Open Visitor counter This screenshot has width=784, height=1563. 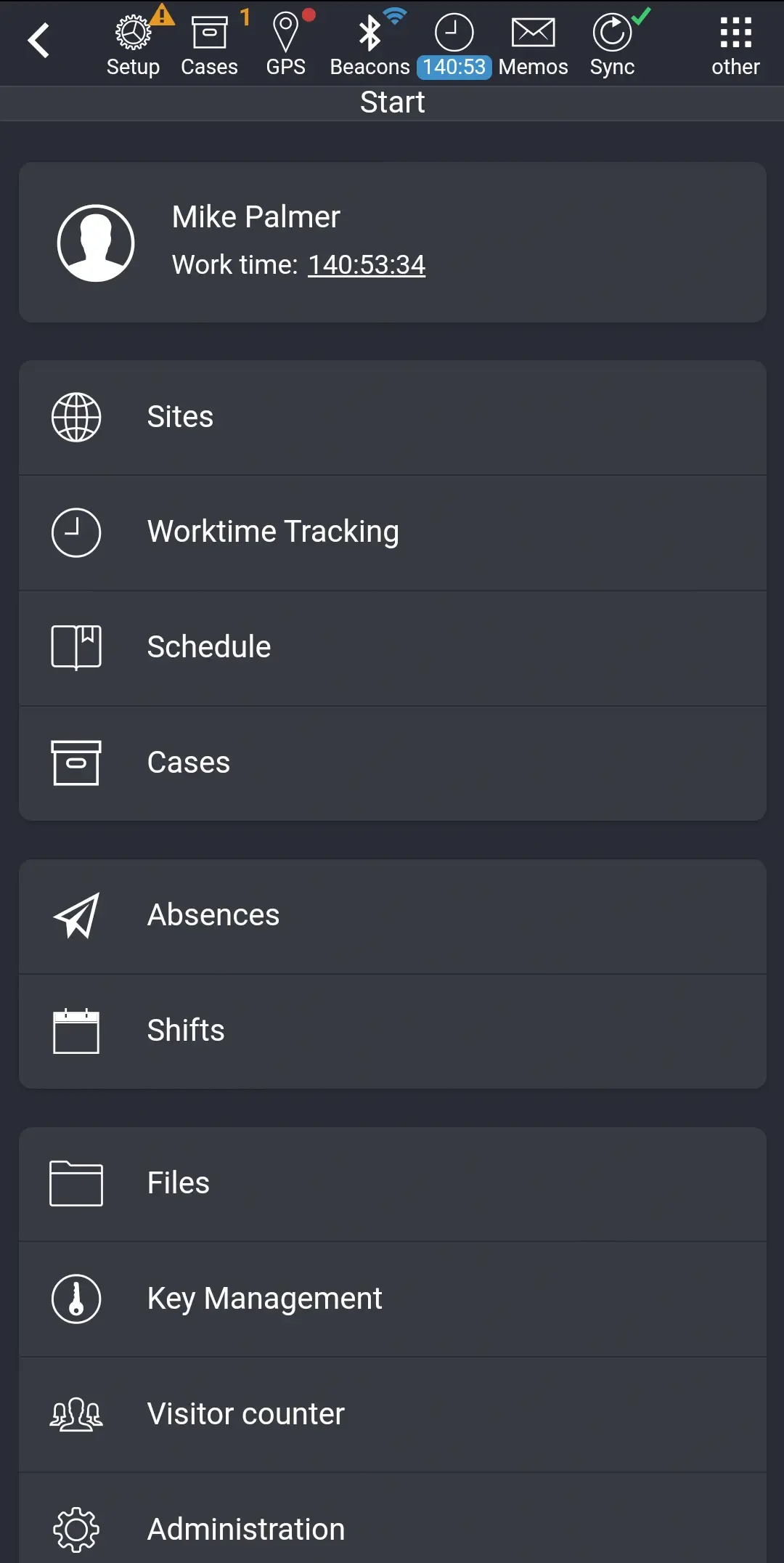[x=392, y=1414]
